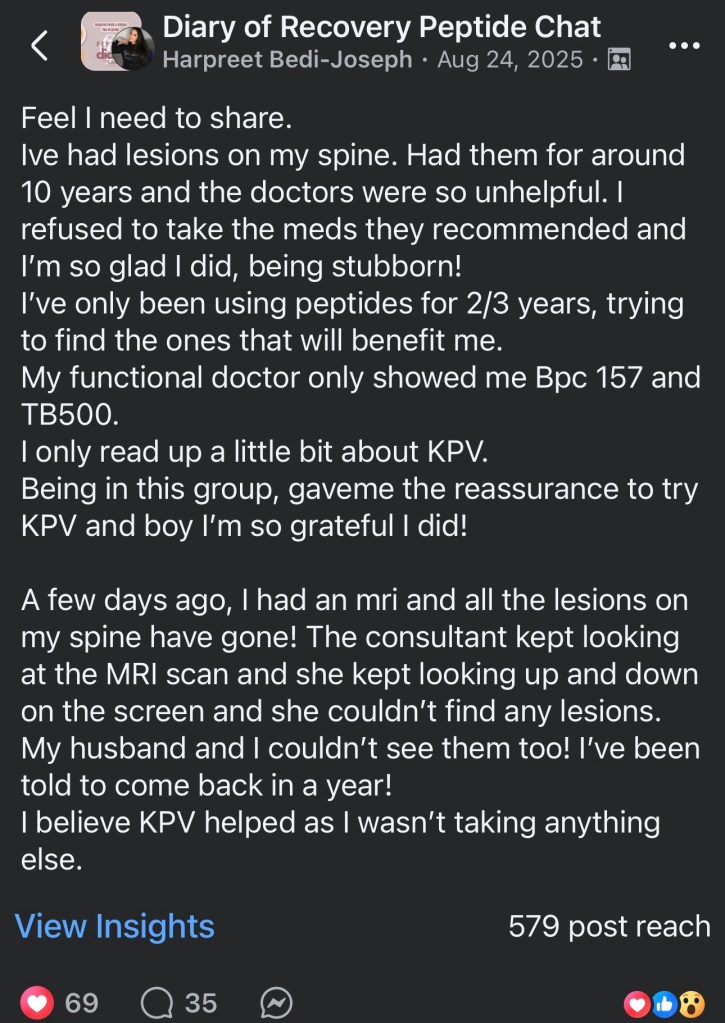Image resolution: width=725 pixels, height=1023 pixels.
Task: Open View Insights for this post
Action: tap(114, 926)
